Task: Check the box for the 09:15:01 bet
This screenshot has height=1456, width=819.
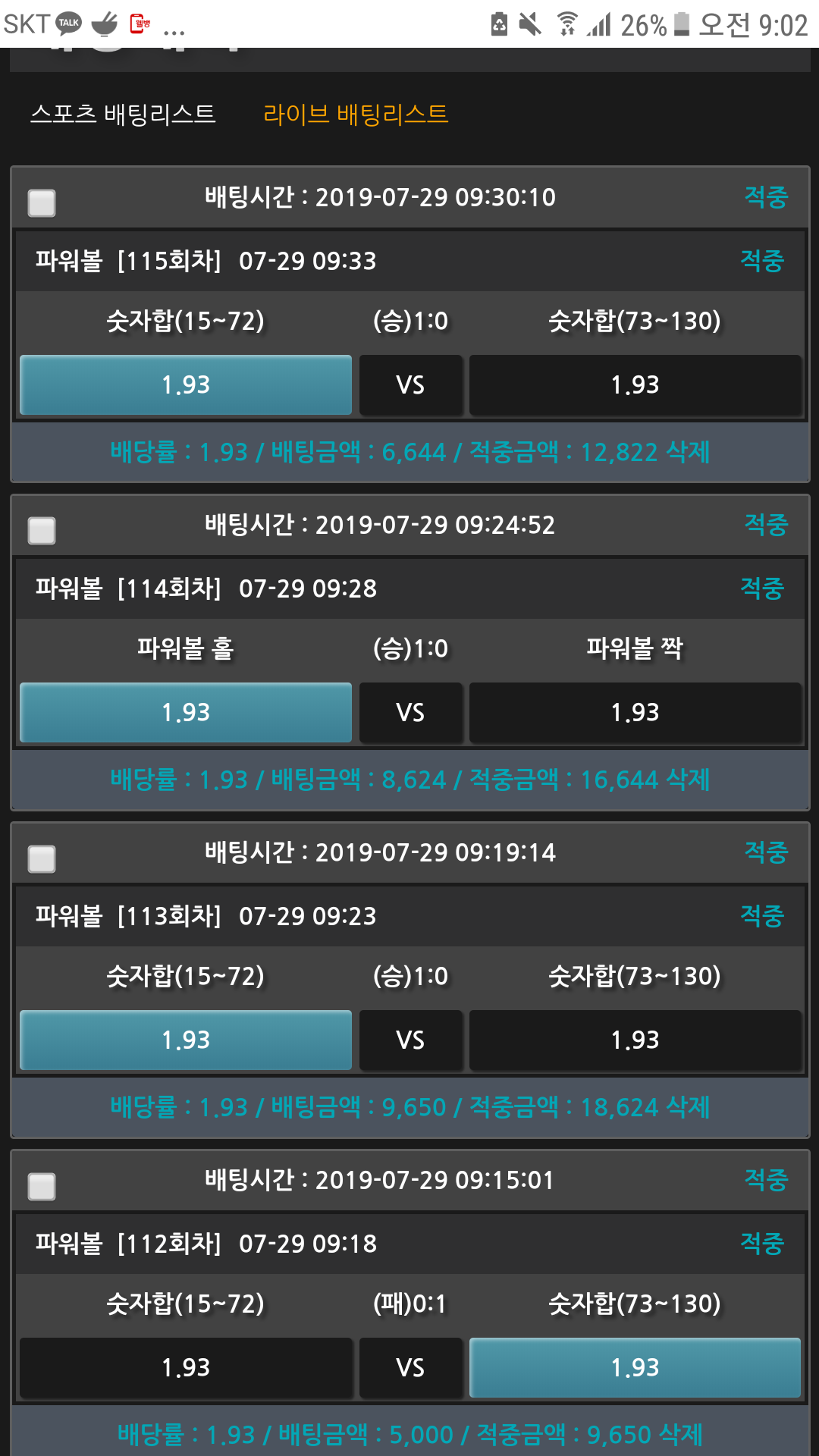Action: click(x=42, y=1186)
